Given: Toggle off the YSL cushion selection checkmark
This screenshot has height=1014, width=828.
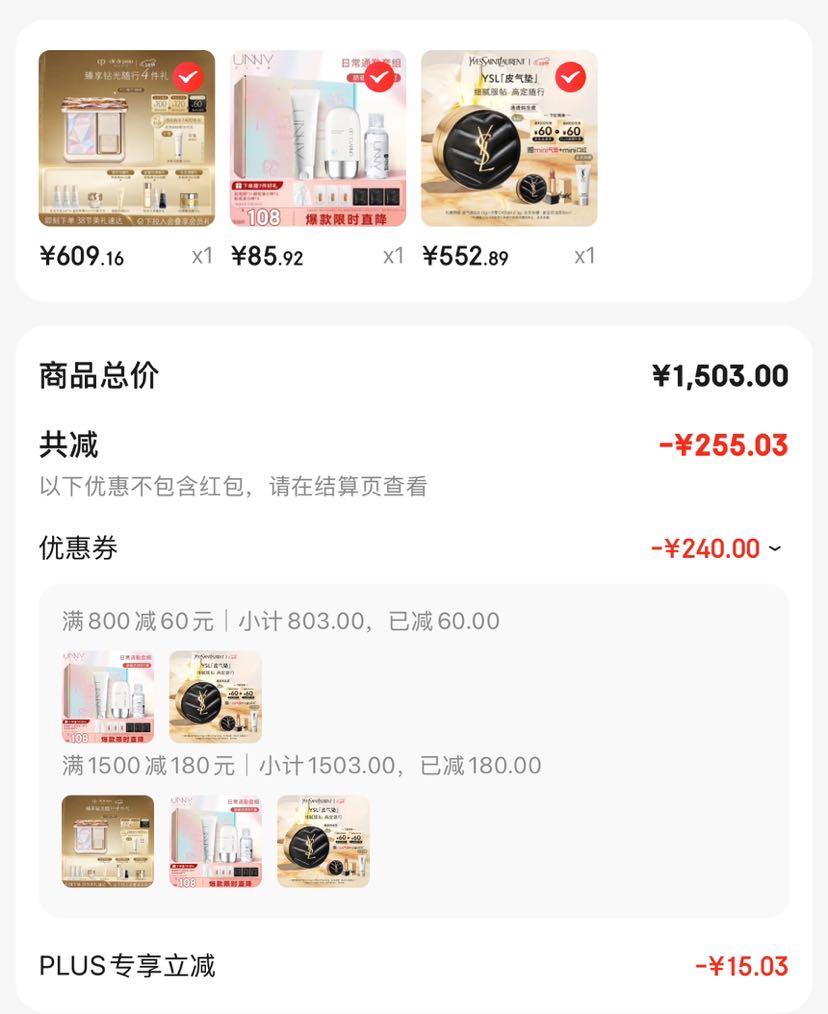Looking at the screenshot, I should pos(570,79).
